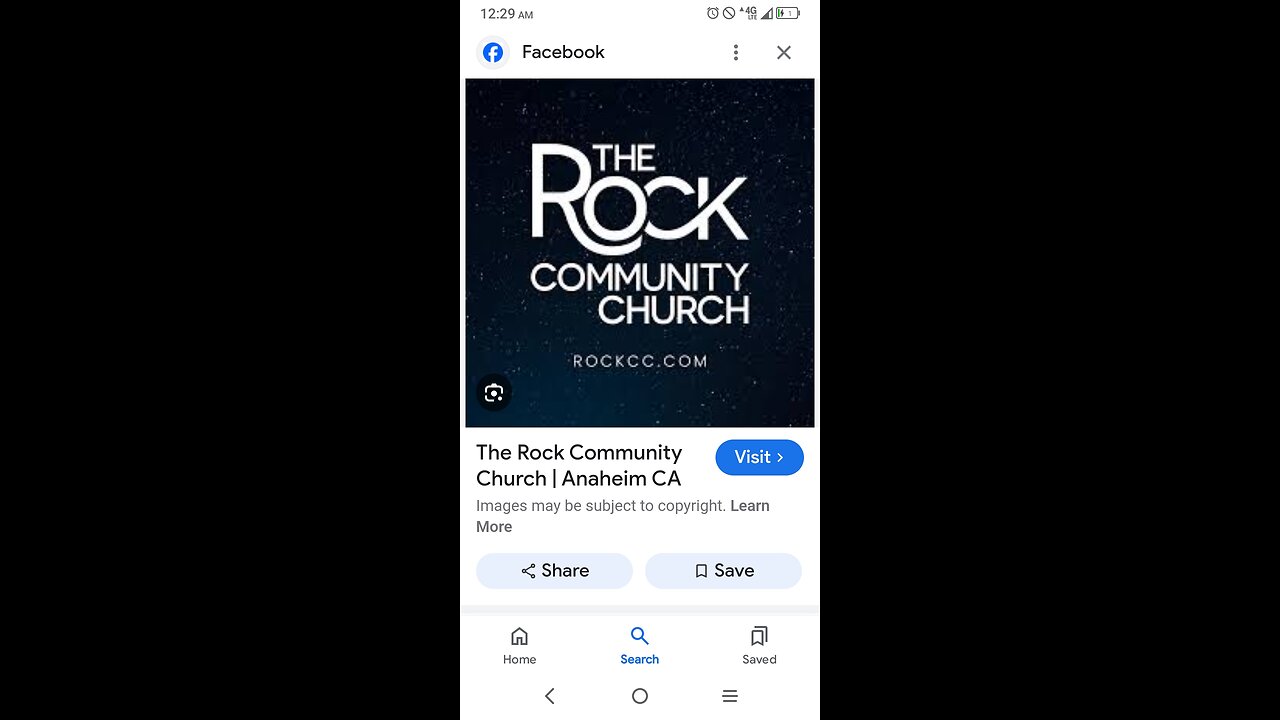The height and width of the screenshot is (720, 1280).
Task: Open The Rock Community Church image
Action: click(x=640, y=252)
